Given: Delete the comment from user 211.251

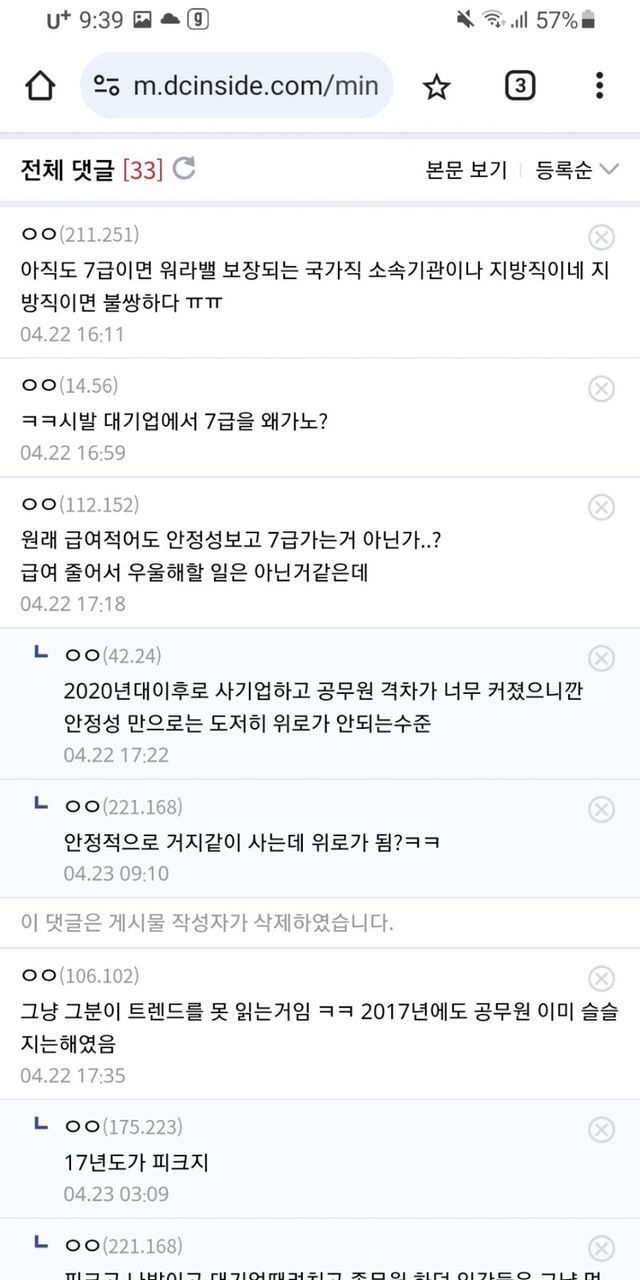Looking at the screenshot, I should point(601,237).
